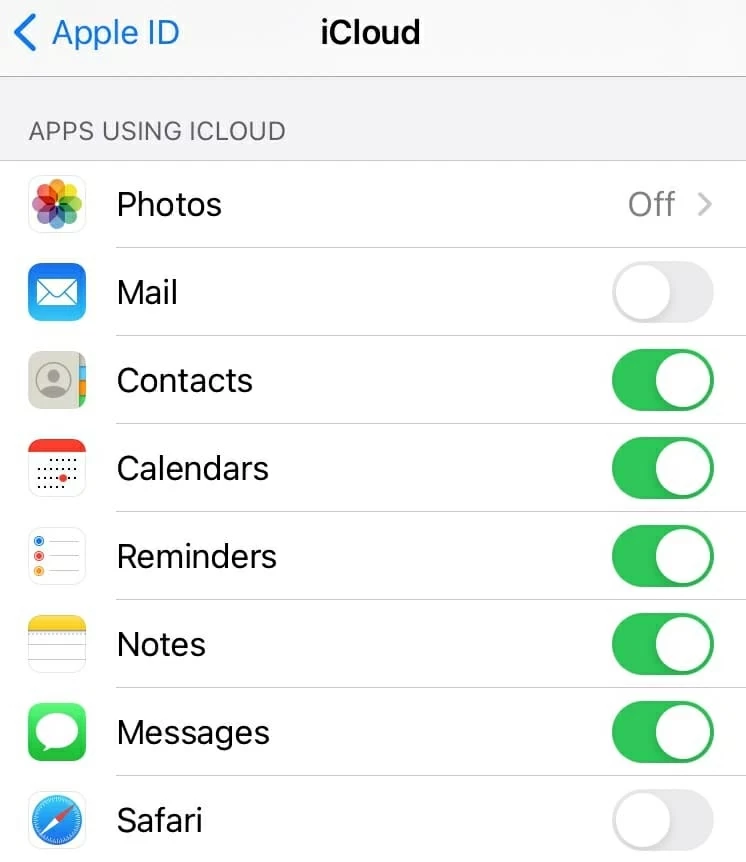Turn off the Notes switch

click(662, 644)
